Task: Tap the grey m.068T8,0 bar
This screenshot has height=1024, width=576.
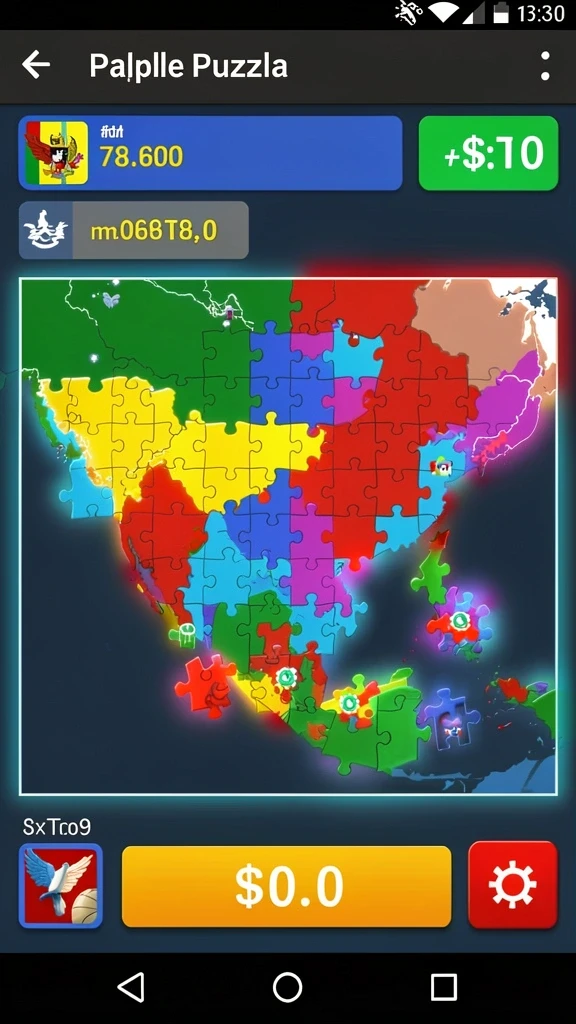Action: pos(134,230)
